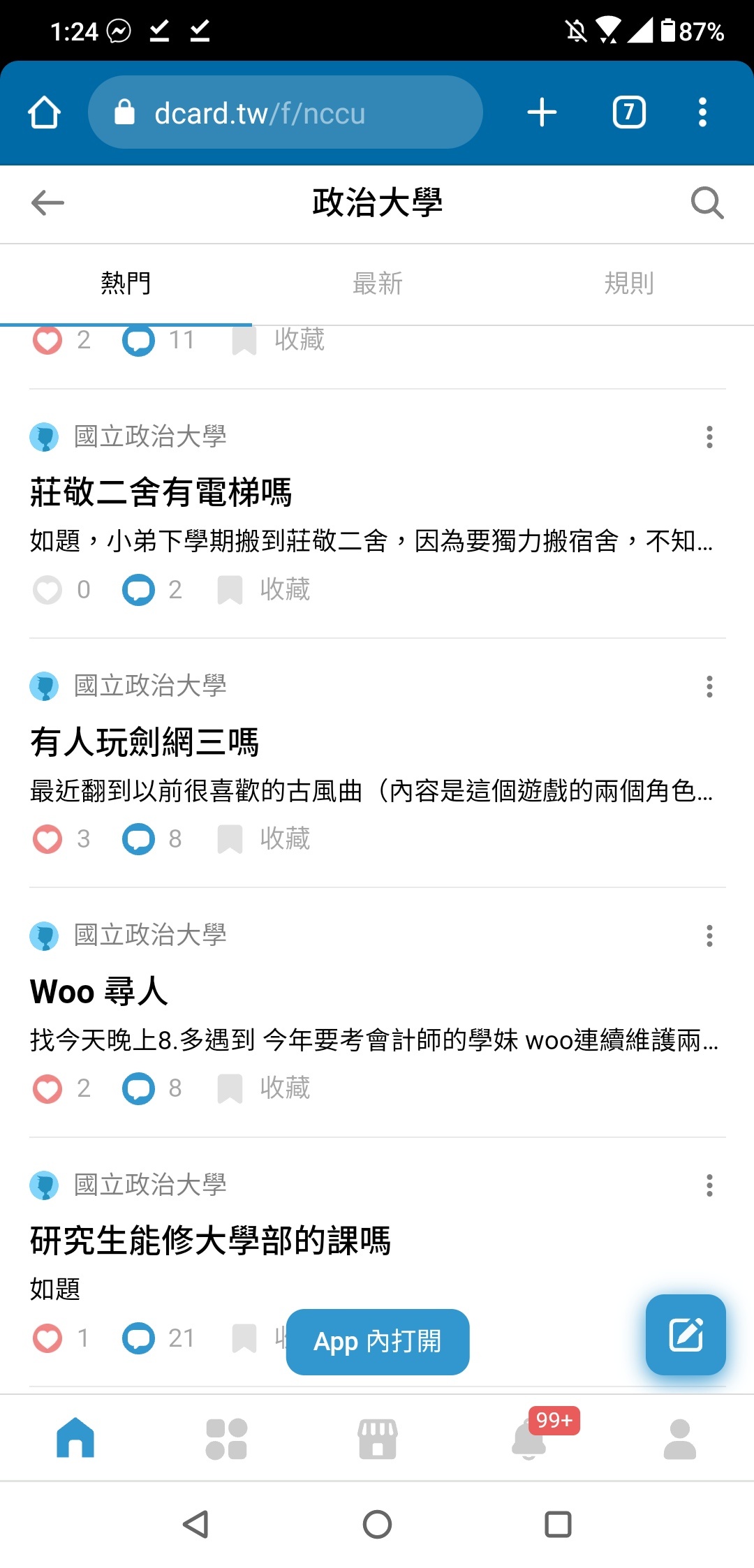Open search in the 政治大學 forum
This screenshot has height=1568, width=754.
(707, 203)
